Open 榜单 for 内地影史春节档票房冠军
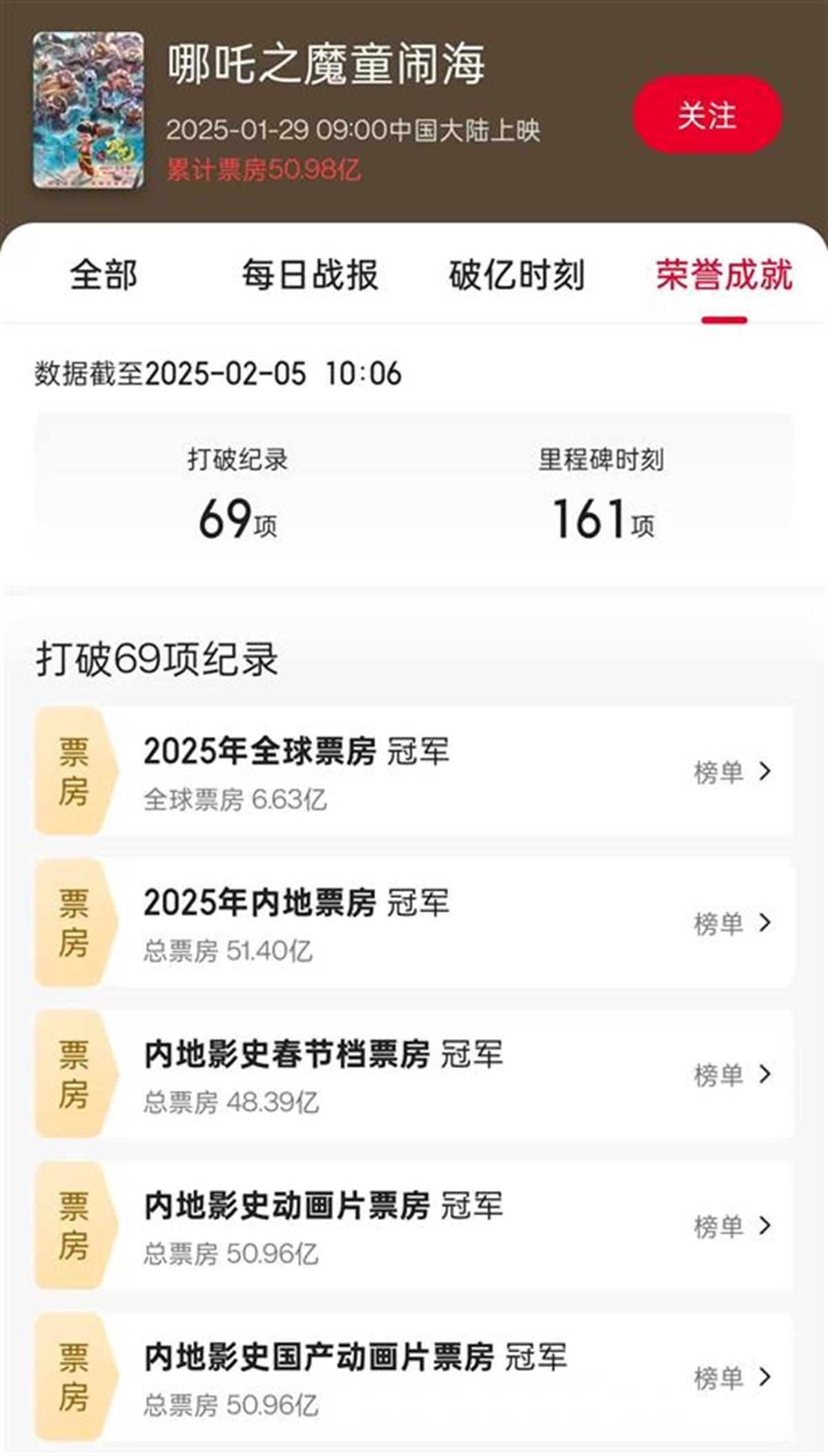Viewport: 828px width, 1456px height. (x=731, y=1074)
